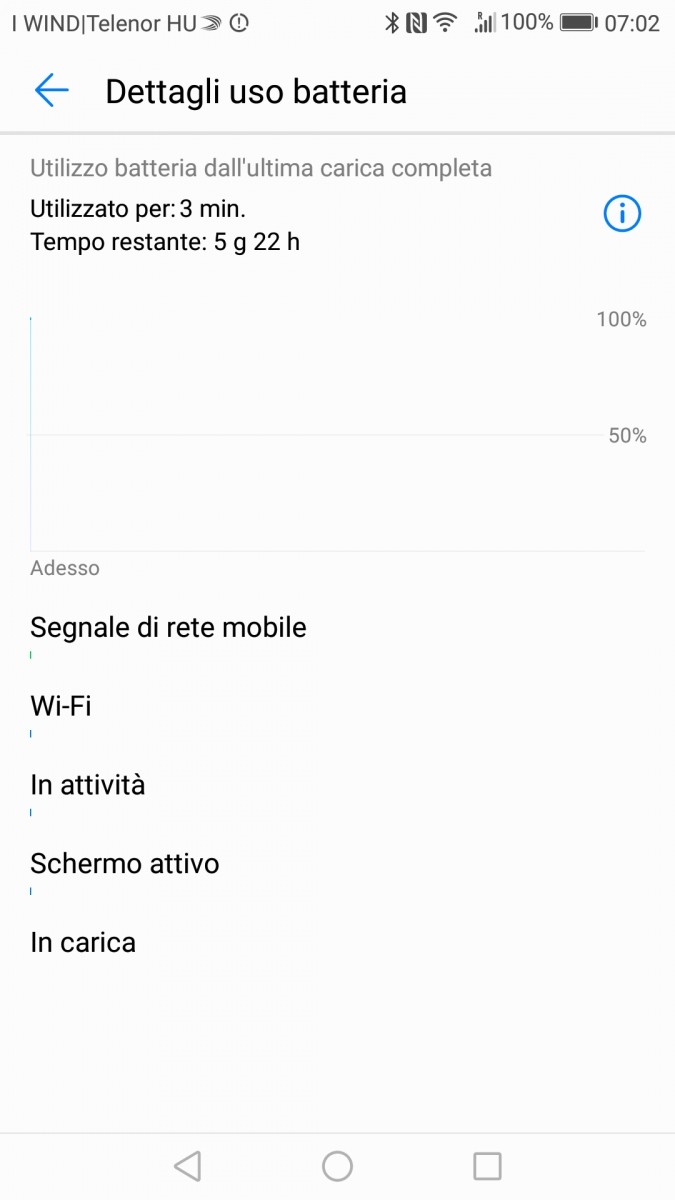Tap the system back navigation button
675x1200 pixels.
tap(187, 1166)
